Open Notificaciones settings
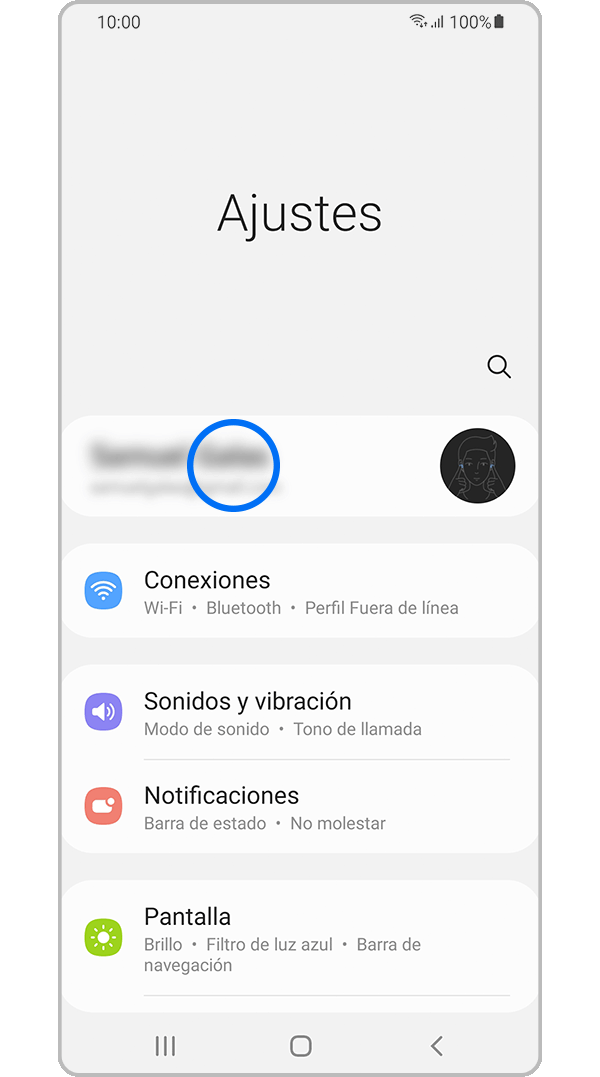Viewport: 600px width, 1077px height. (x=300, y=807)
